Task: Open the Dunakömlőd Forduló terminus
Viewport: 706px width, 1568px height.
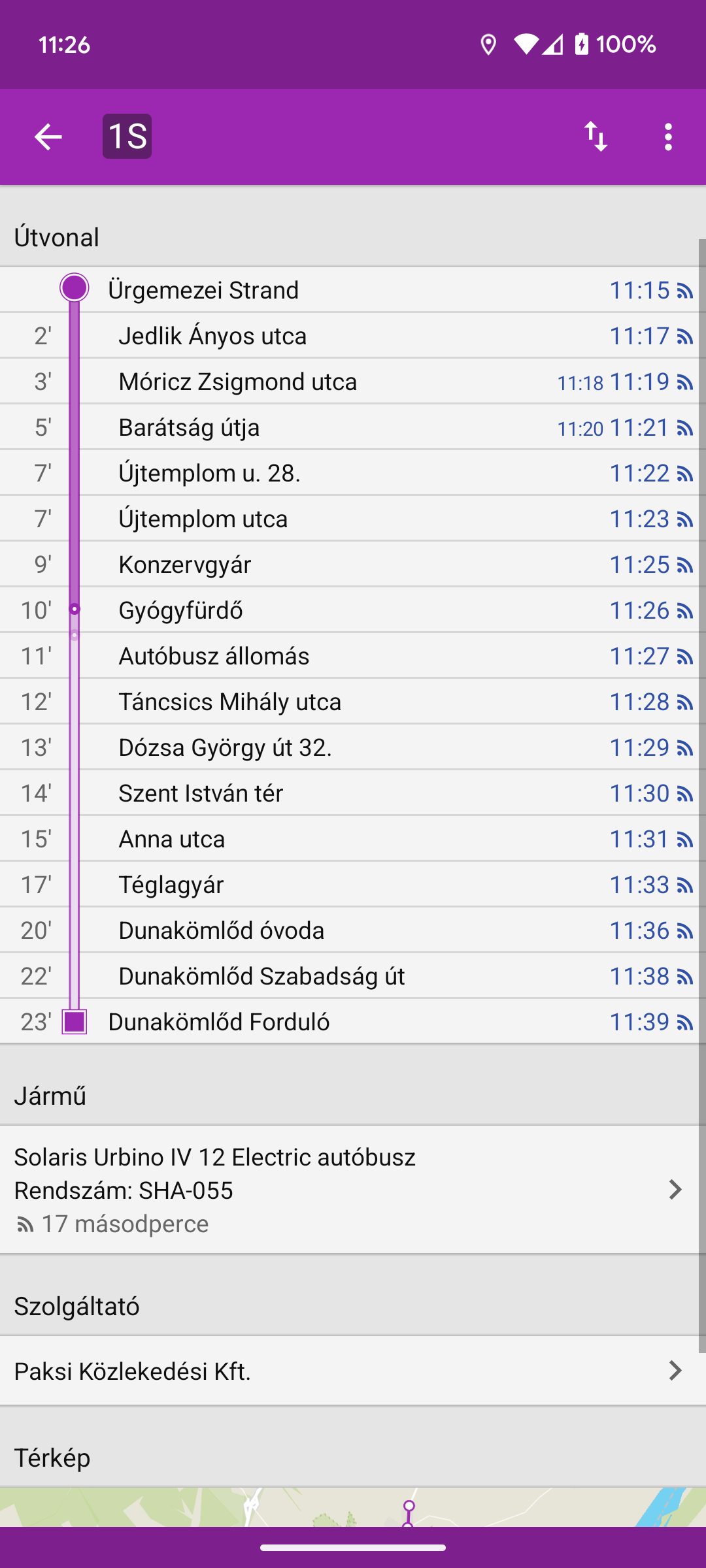Action: point(353,1021)
